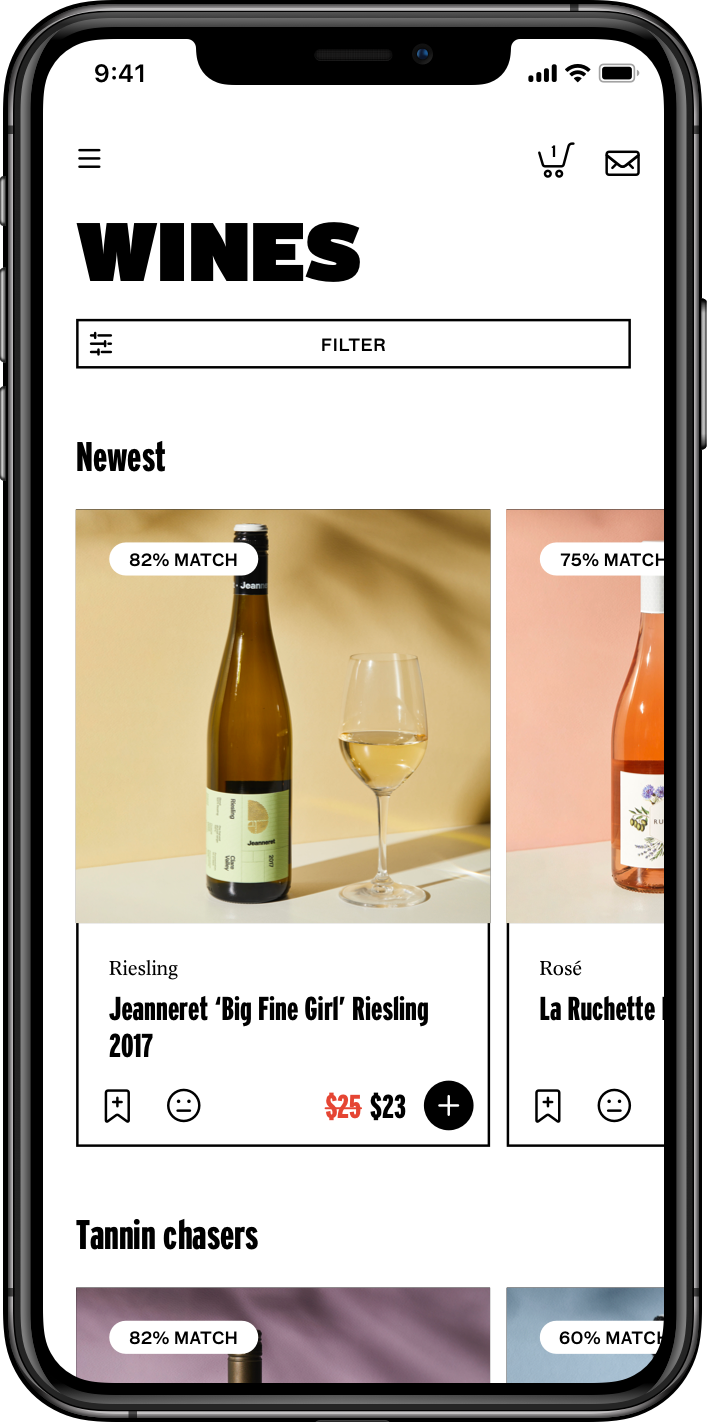Rate Jeanneret Riesling with the face icon
This screenshot has height=1422, width=707.
[x=184, y=1105]
